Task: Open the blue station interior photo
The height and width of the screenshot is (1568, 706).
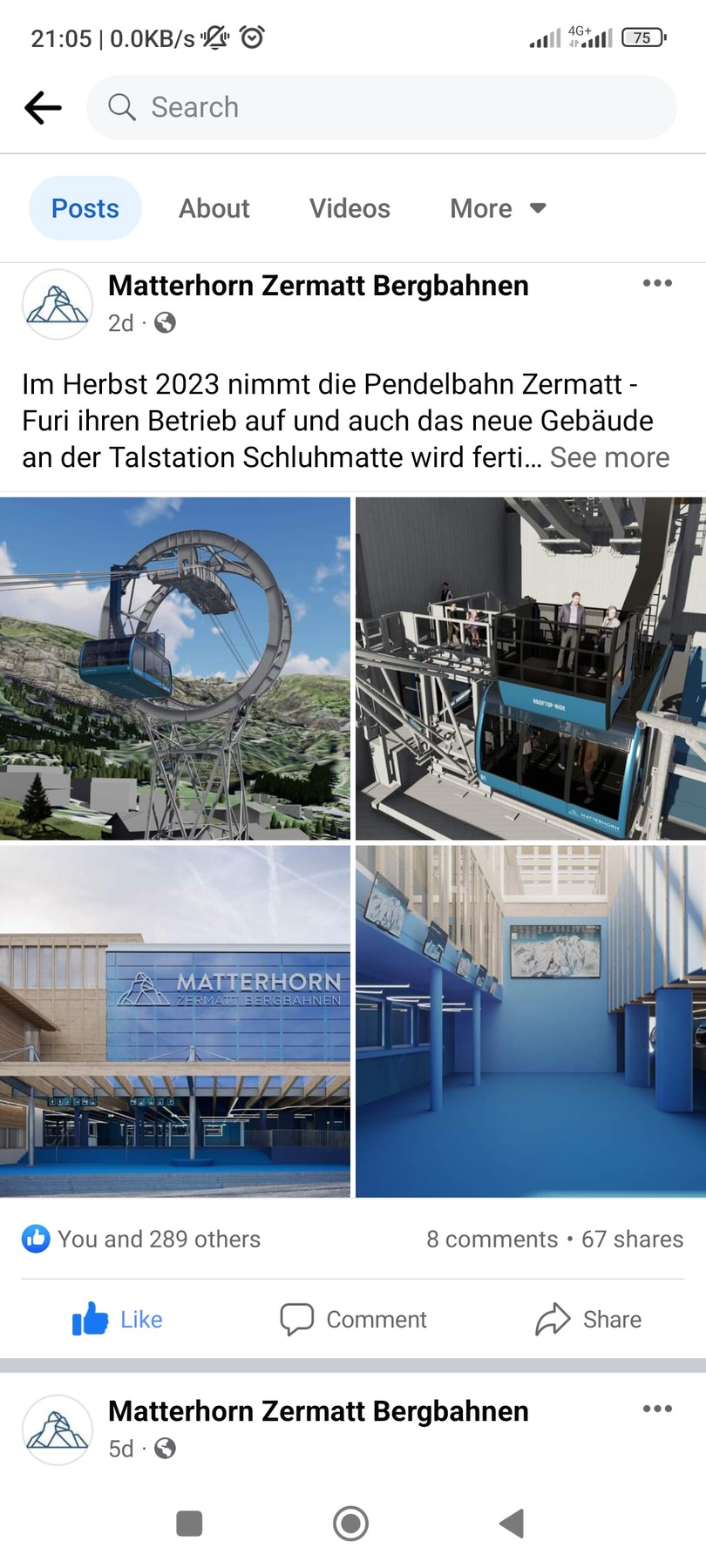Action: 530,1021
